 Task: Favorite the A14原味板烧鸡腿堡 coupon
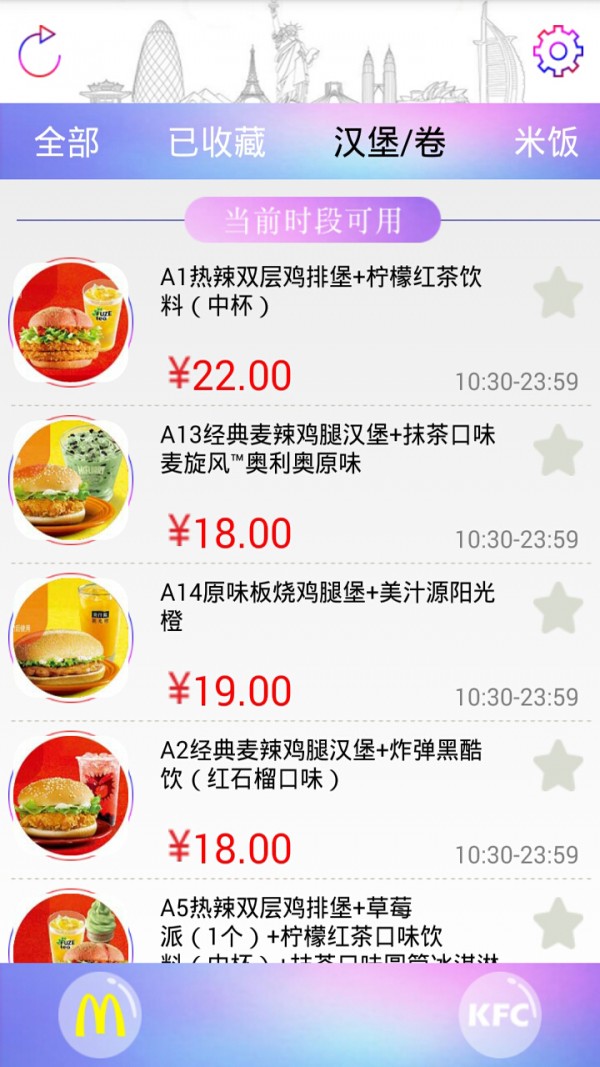(557, 608)
